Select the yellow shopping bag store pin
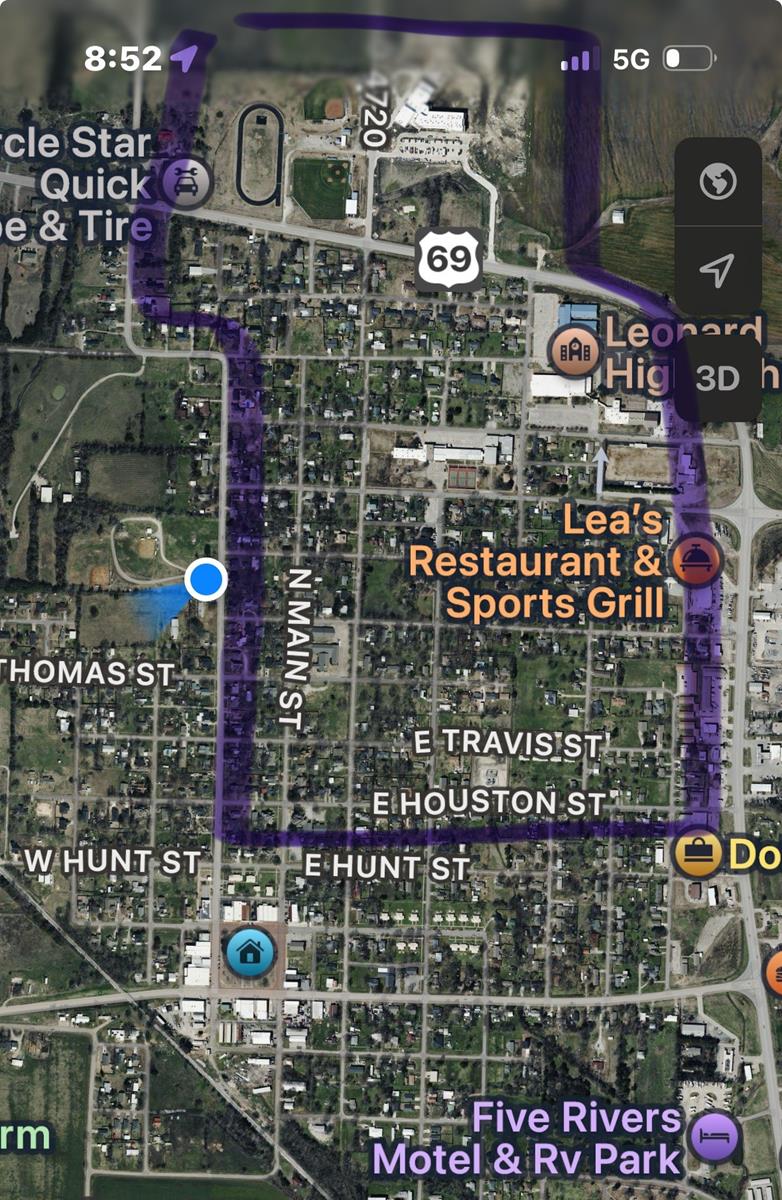 click(697, 854)
